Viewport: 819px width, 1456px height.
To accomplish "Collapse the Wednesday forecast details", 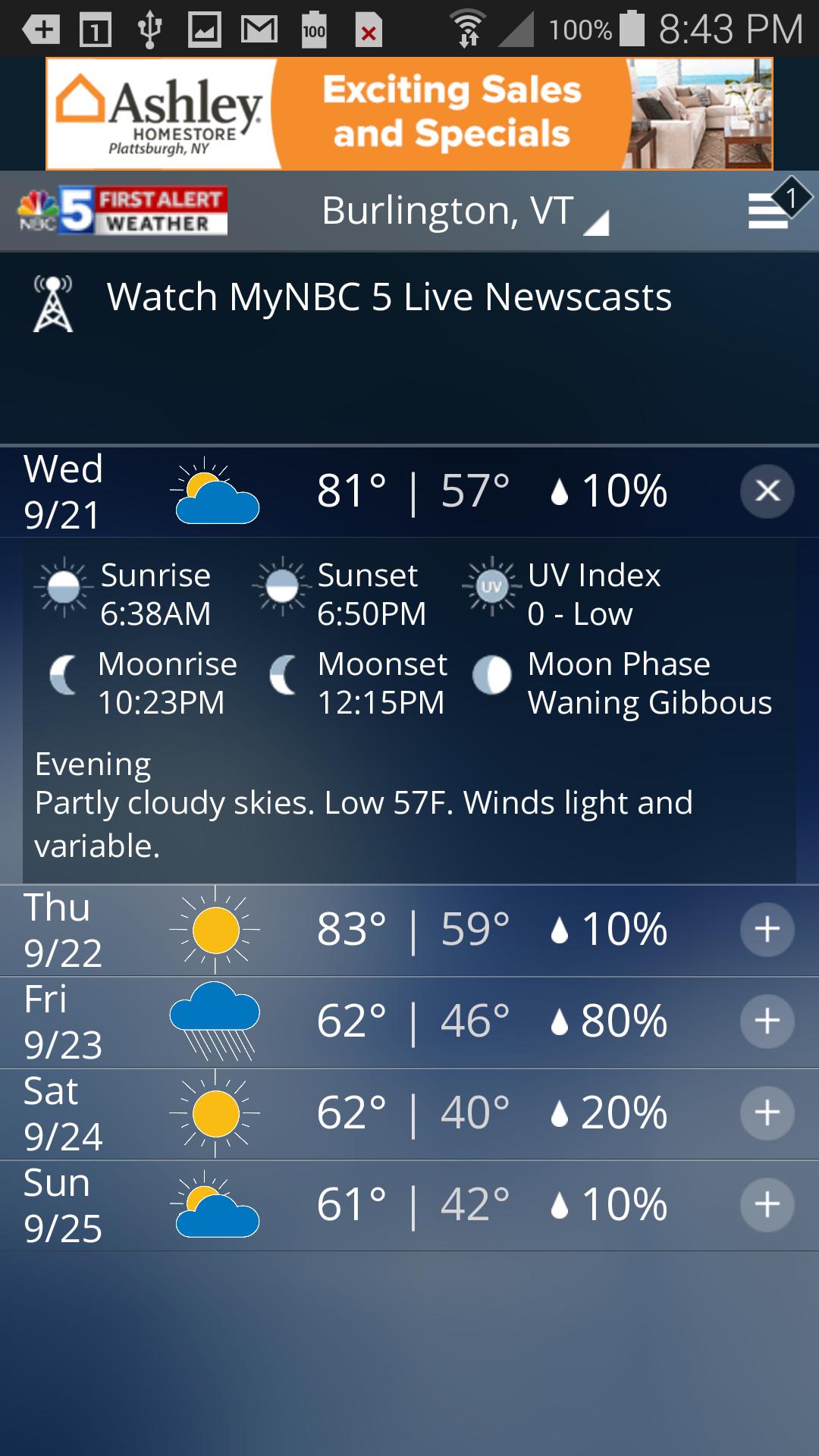I will click(768, 491).
